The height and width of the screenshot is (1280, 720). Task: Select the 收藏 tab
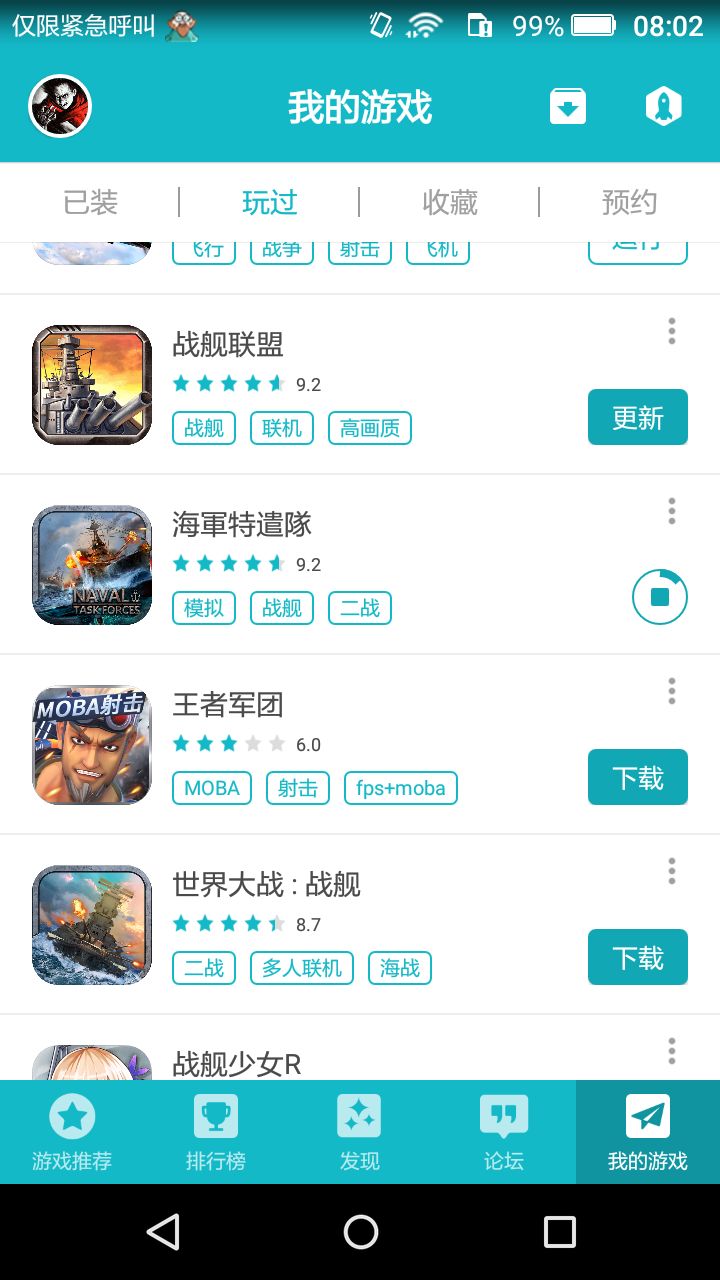point(449,202)
